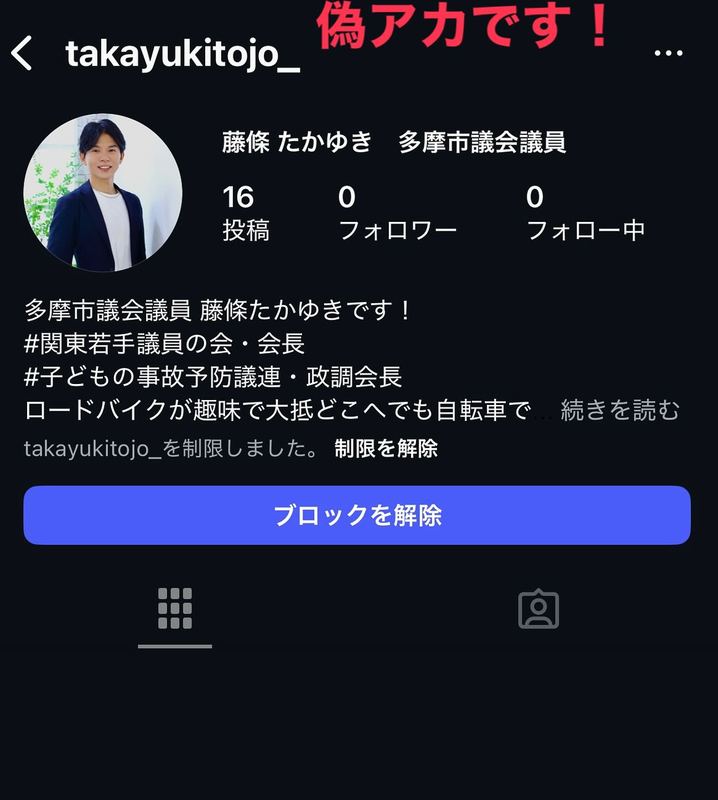Go back using the top-left arrow
Viewport: 718px width, 800px height.
tap(22, 54)
